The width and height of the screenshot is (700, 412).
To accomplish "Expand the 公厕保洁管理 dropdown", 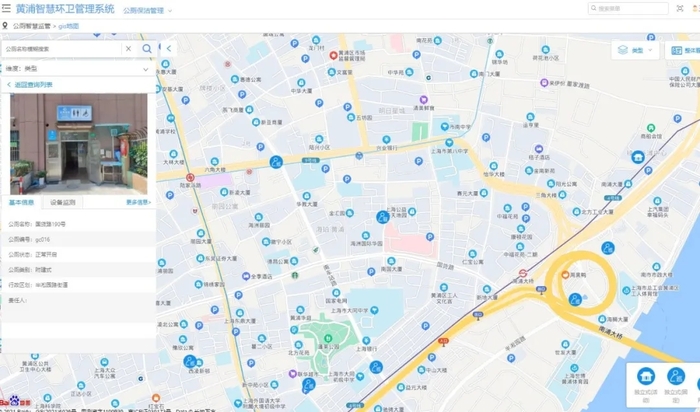I will 148,10.
